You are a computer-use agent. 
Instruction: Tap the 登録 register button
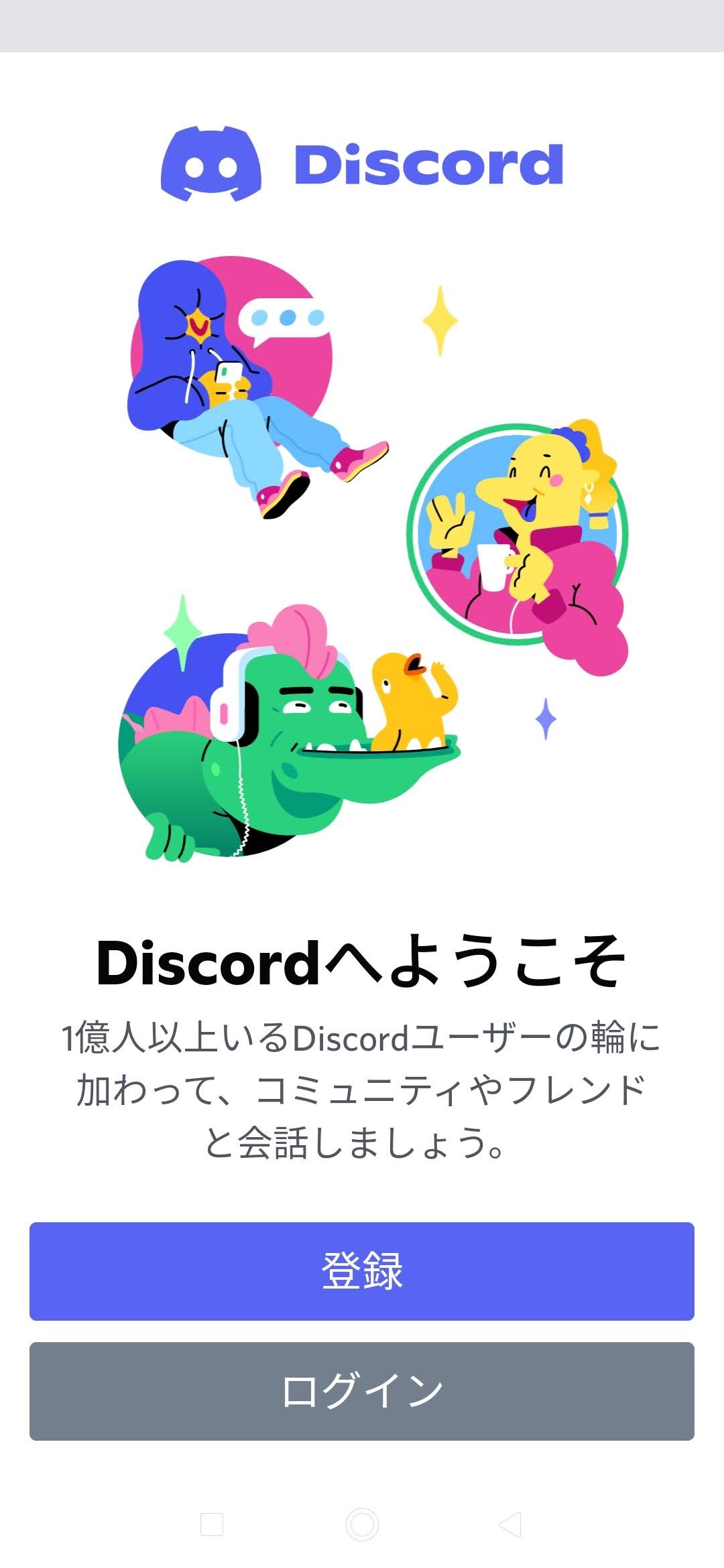click(362, 1271)
